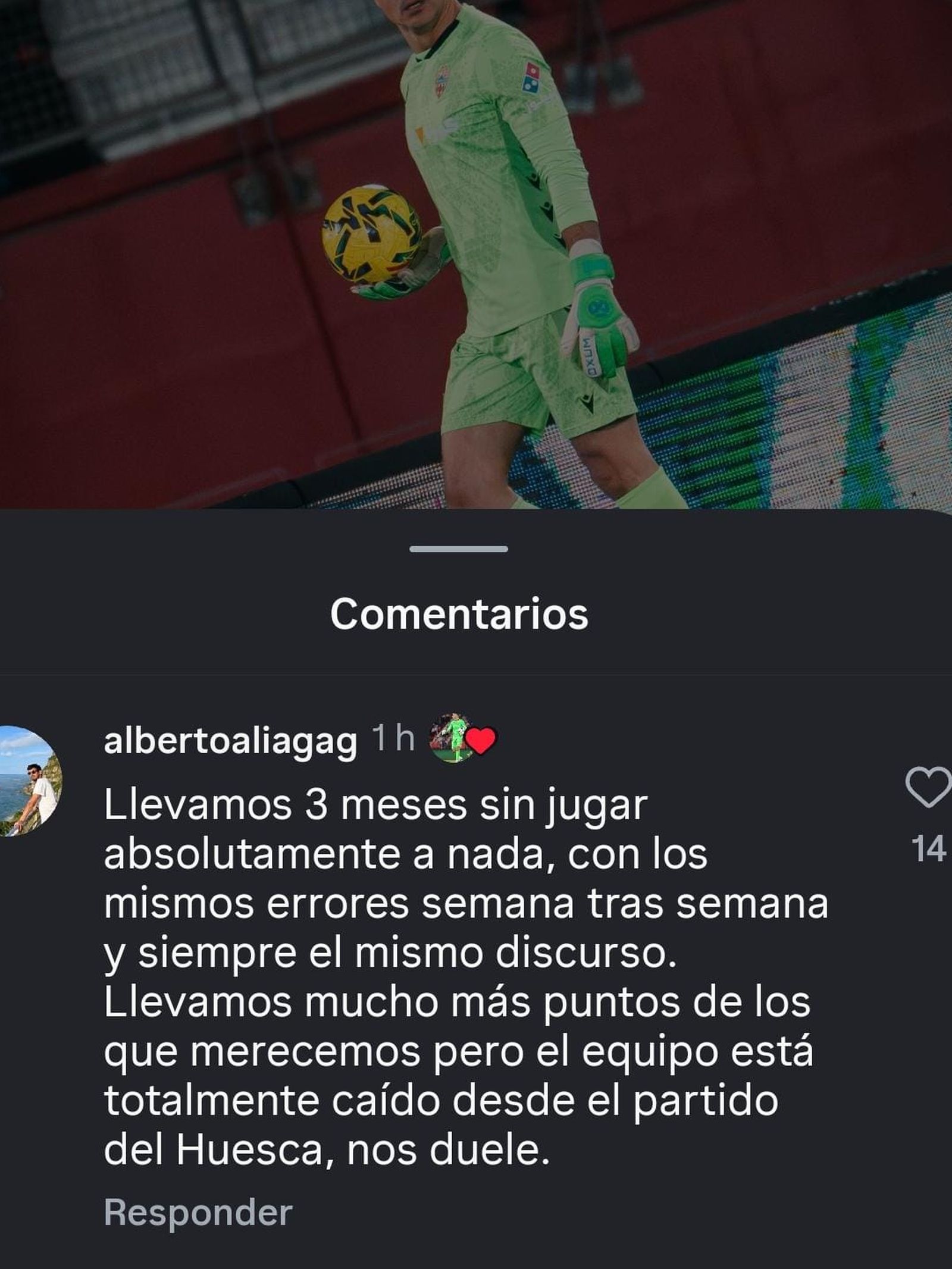Tap the 1h timestamp on the comment
This screenshot has width=952, height=1269.
click(390, 739)
